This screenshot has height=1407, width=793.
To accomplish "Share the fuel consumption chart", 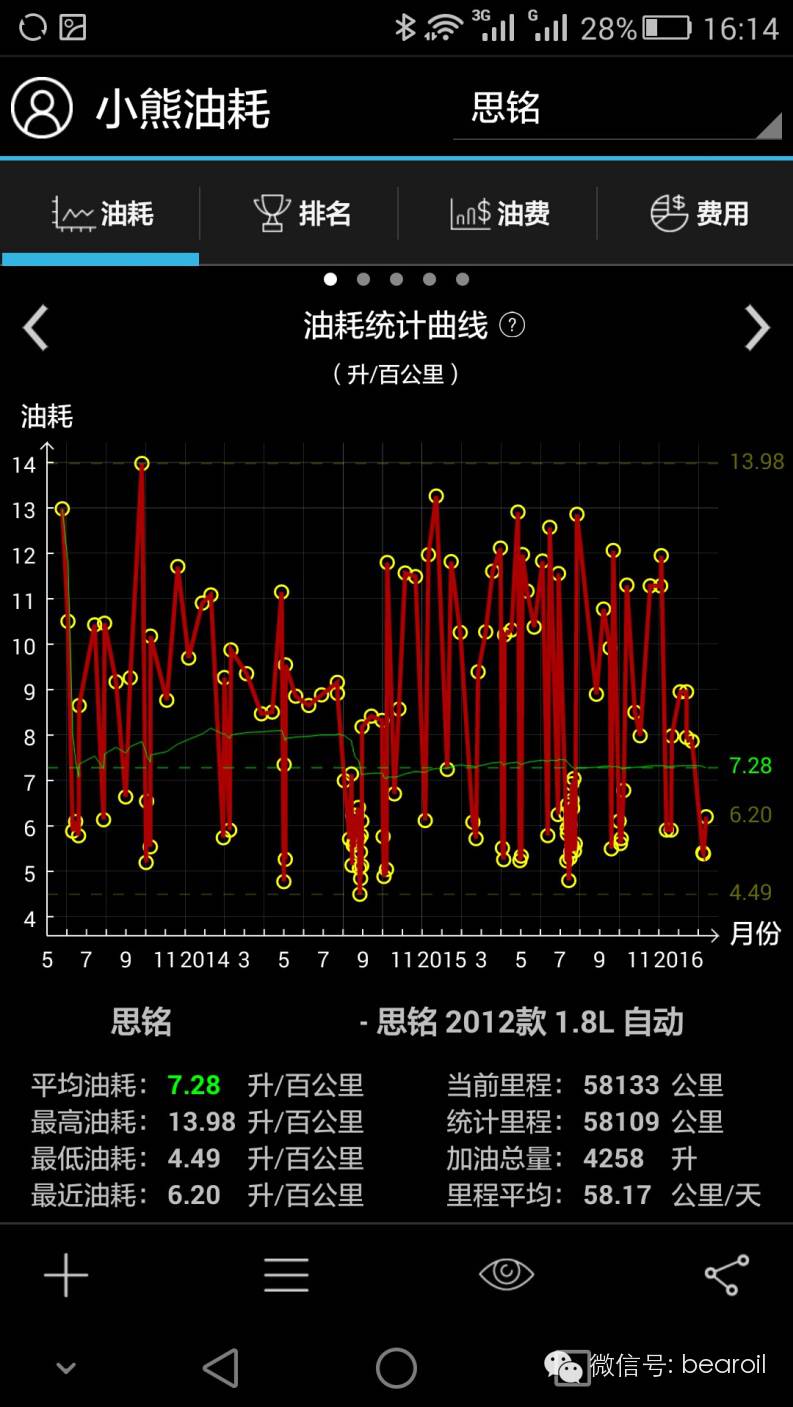I will (x=727, y=1275).
